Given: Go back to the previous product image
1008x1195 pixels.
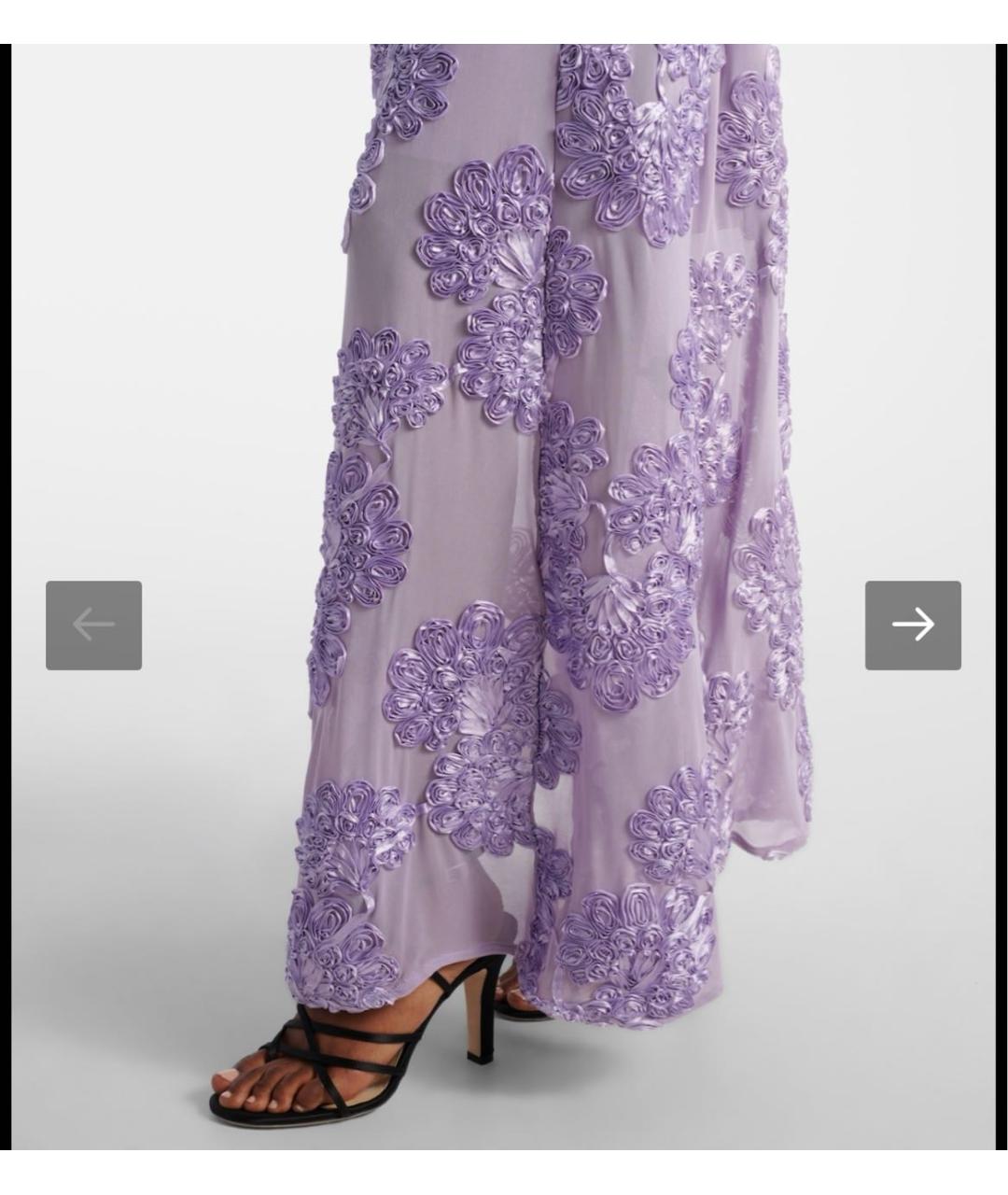Looking at the screenshot, I should coord(93,625).
